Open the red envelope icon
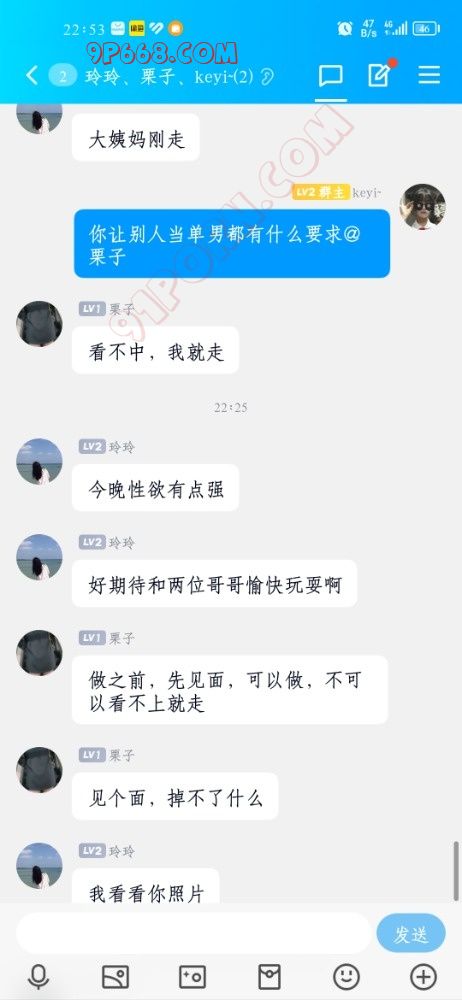This screenshot has height=1000, width=462. [x=269, y=976]
